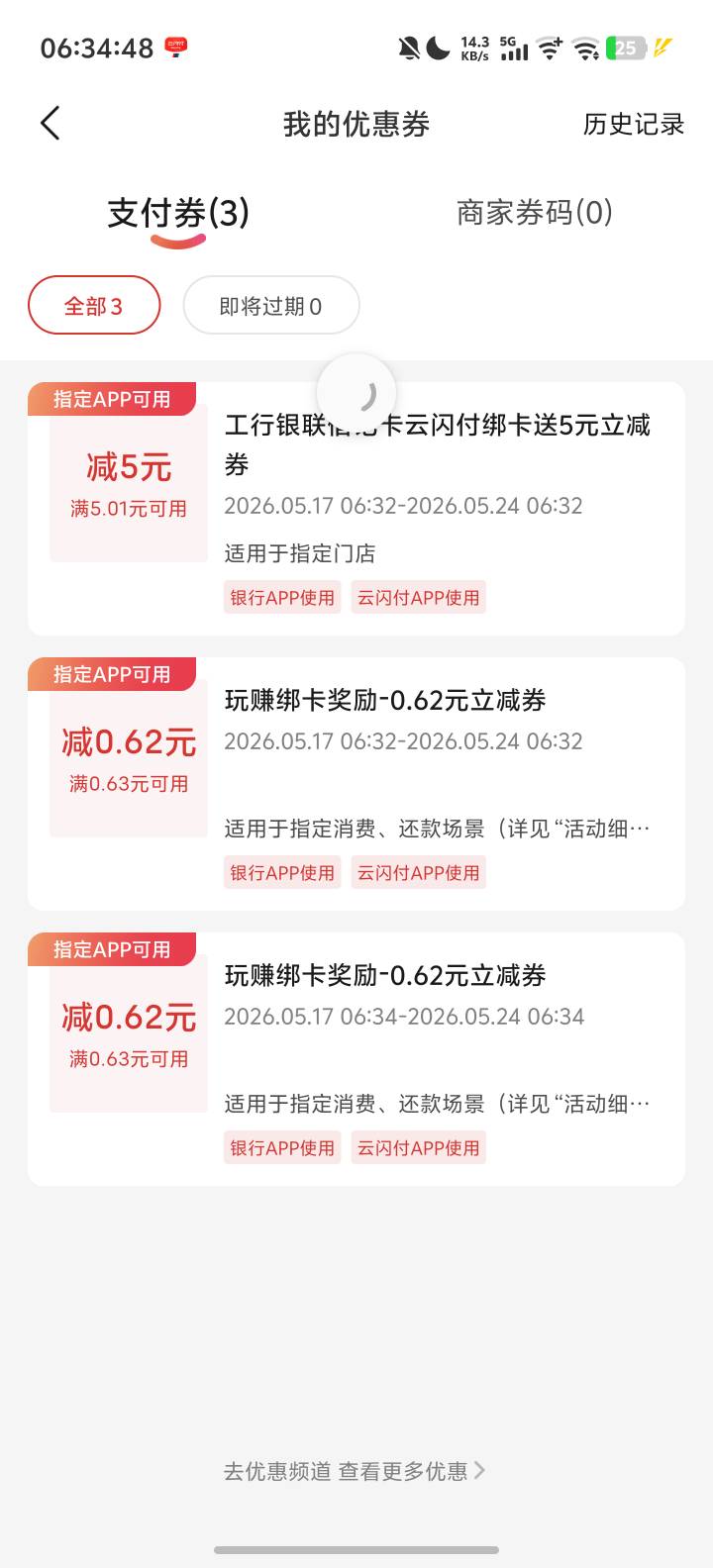Viewport: 713px width, 1568px height.
Task: Open 历史记录 history records
Action: (634, 124)
